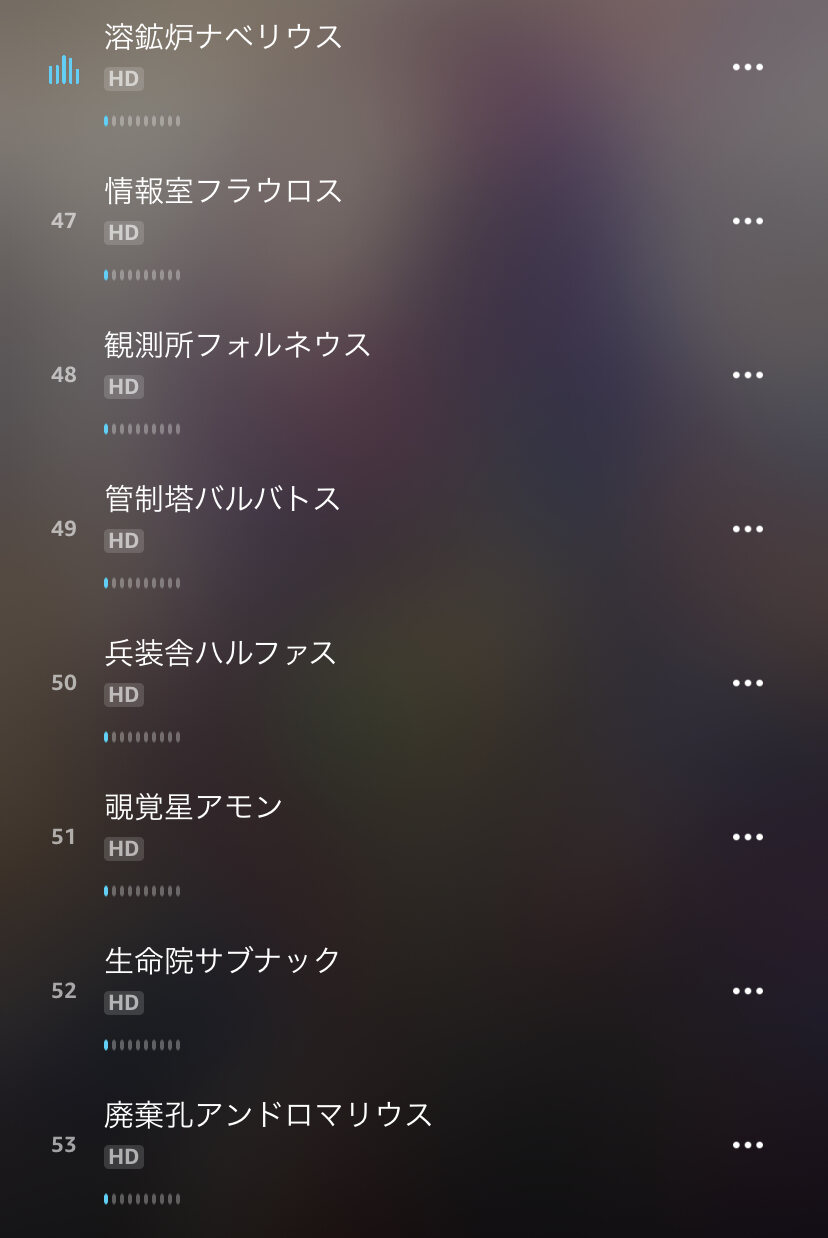Open the currently playing track 溶鉱炉ナベリウス

tap(223, 38)
